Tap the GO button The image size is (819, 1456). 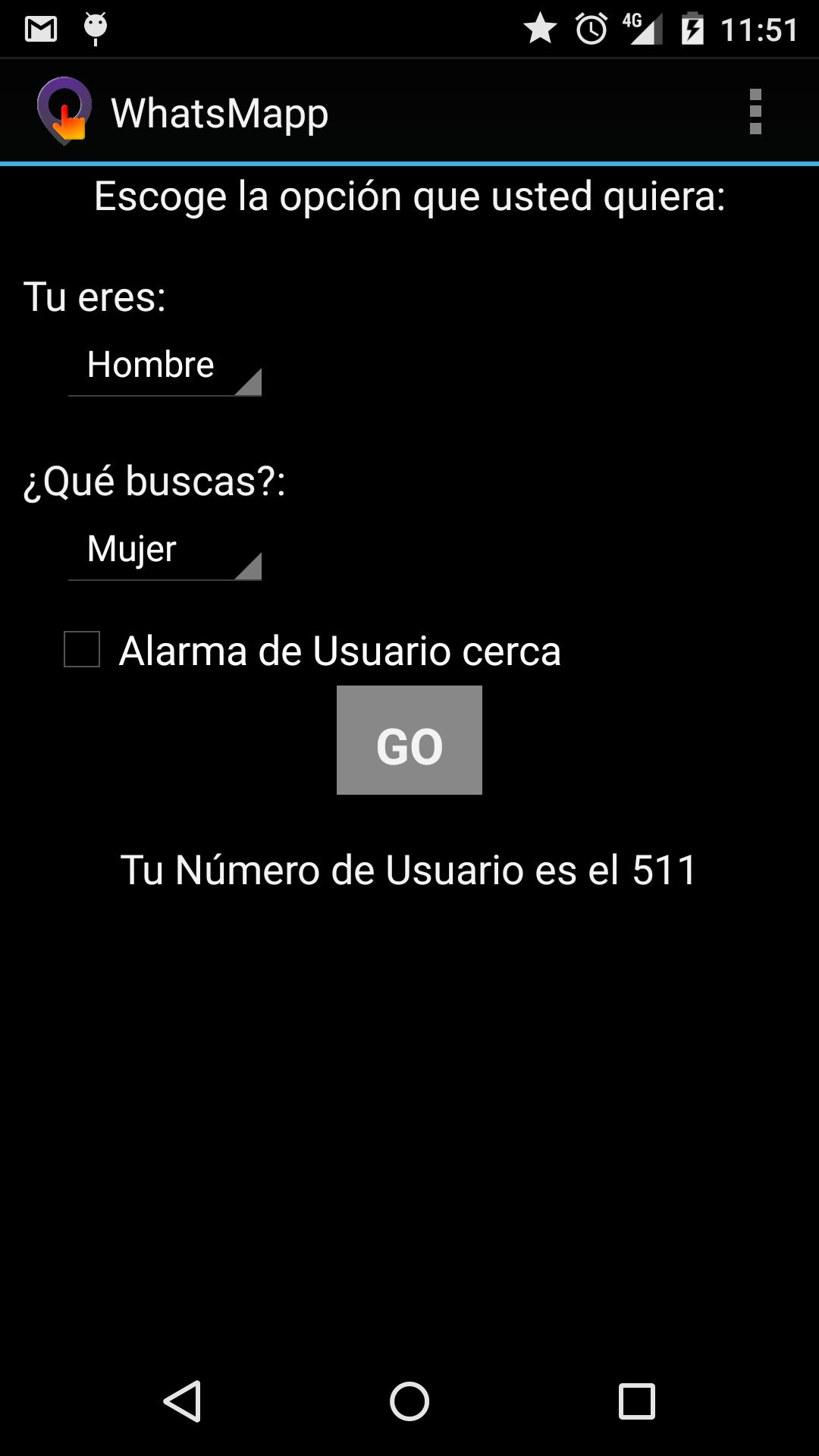click(x=409, y=740)
